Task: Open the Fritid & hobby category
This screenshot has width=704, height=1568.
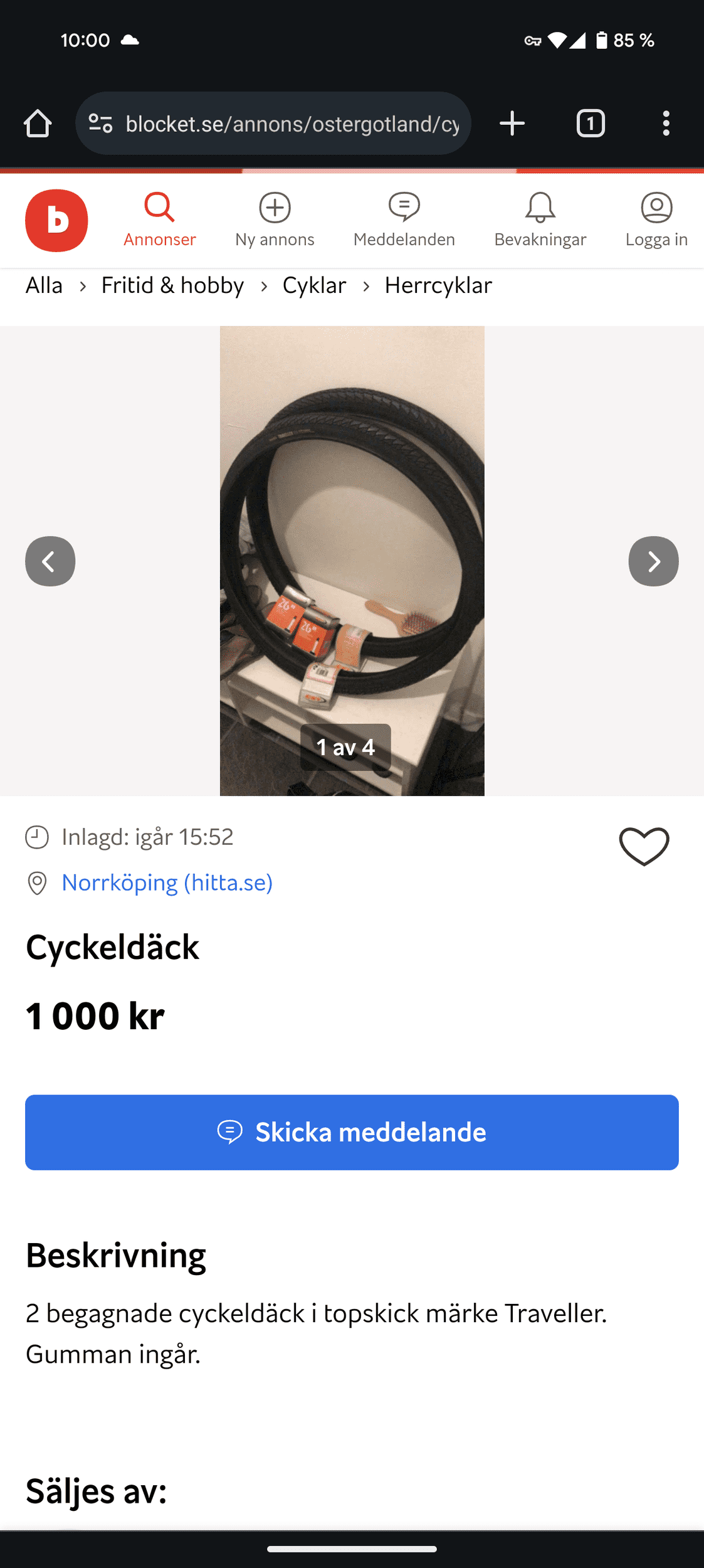Action: (x=172, y=285)
